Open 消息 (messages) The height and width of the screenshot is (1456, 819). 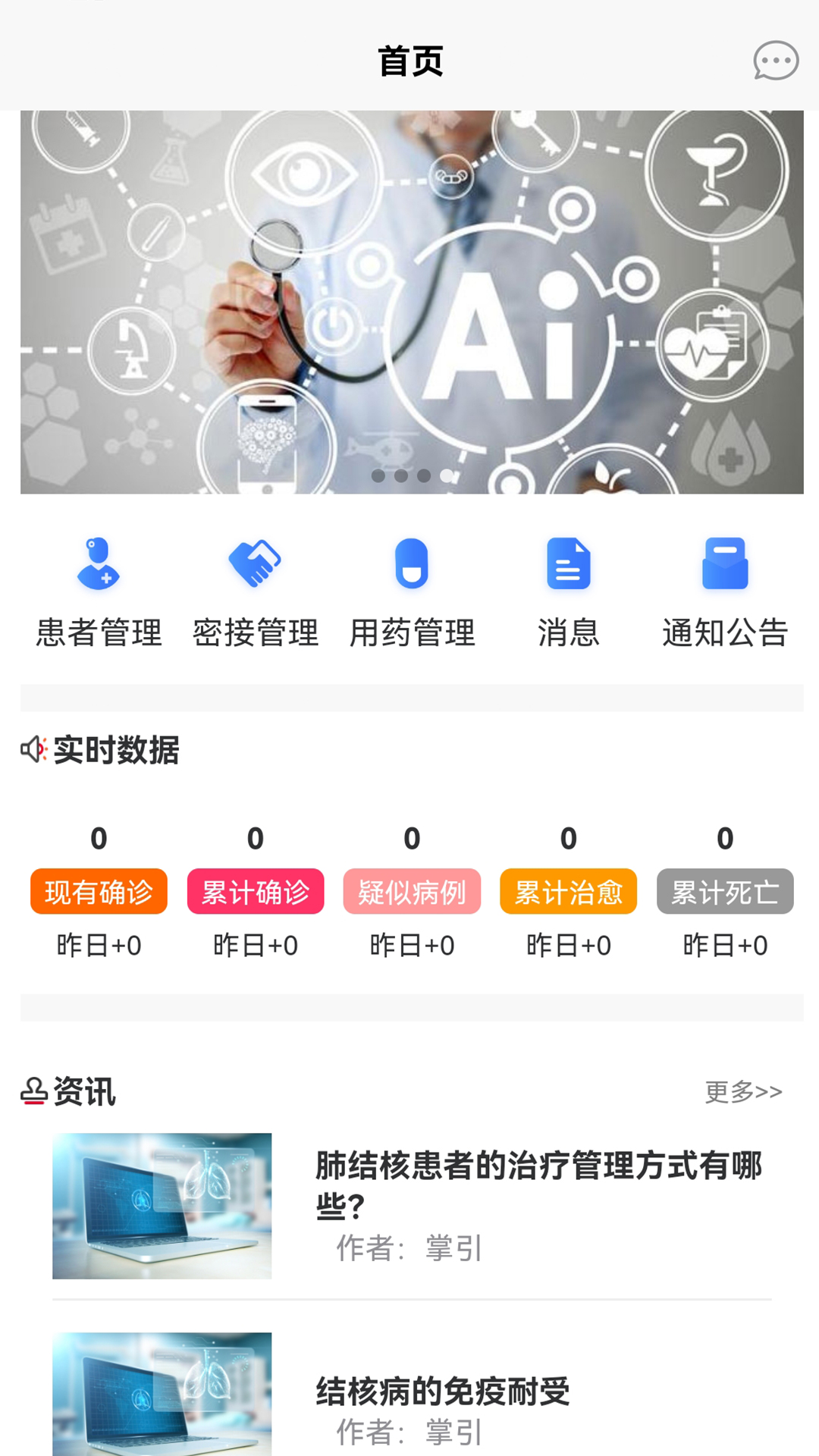point(569,591)
